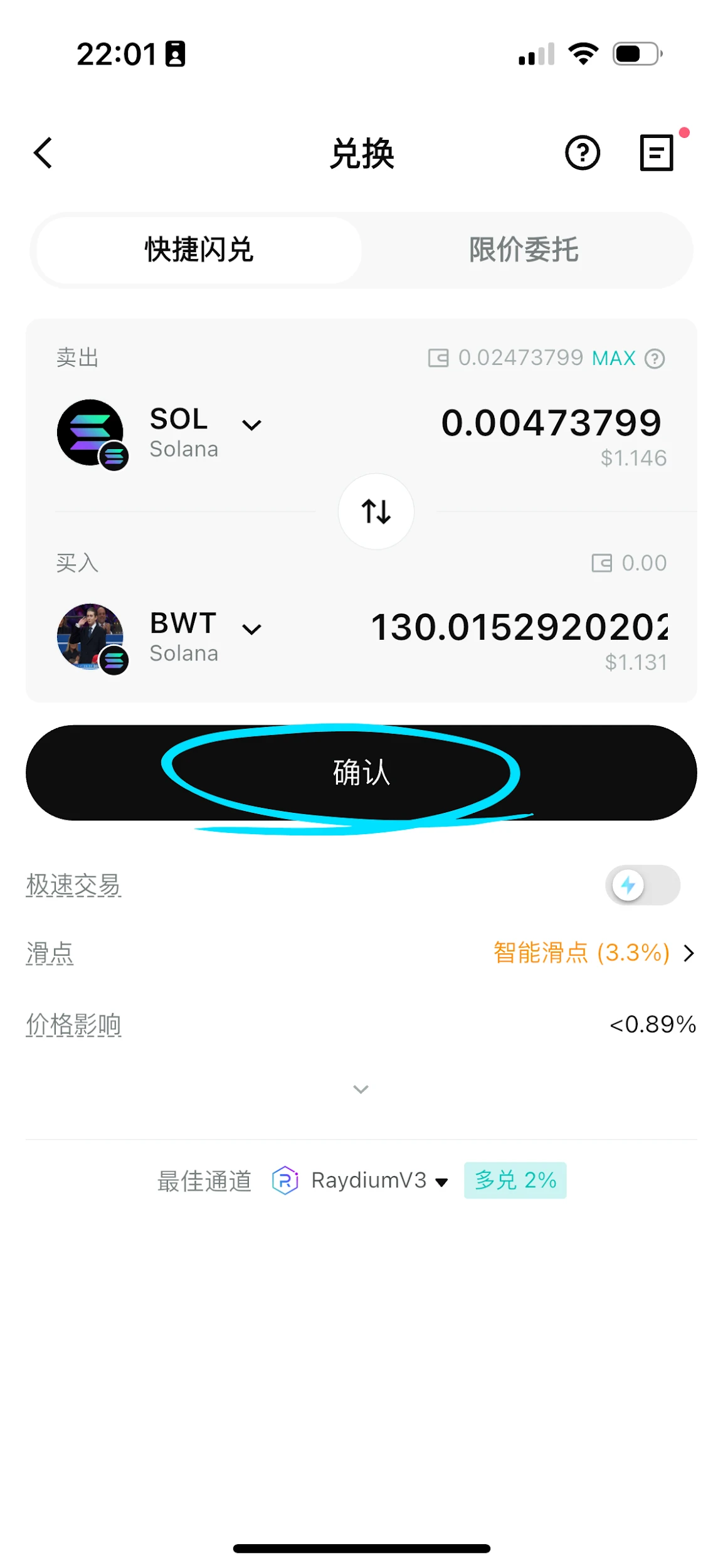The height and width of the screenshot is (1568, 723).
Task: Edit the BWT buy amount field
Action: coord(519,627)
